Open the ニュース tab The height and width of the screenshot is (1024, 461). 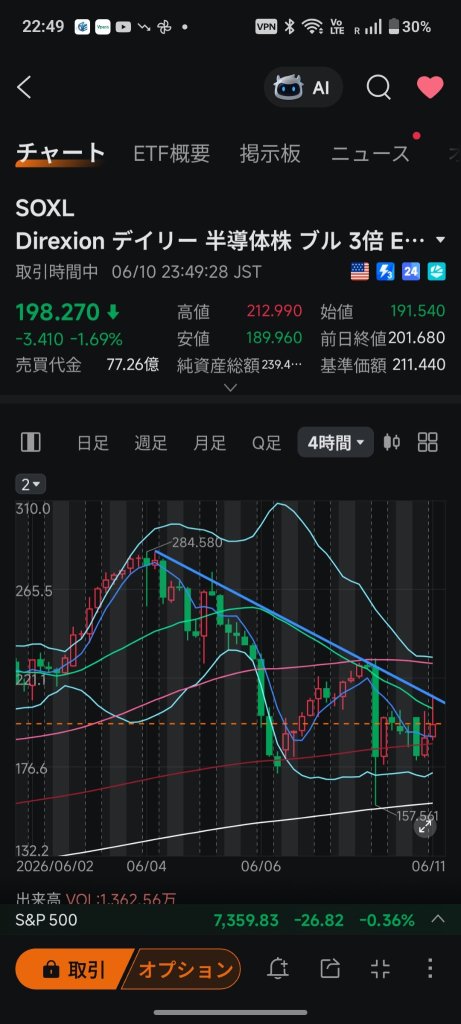click(x=370, y=153)
